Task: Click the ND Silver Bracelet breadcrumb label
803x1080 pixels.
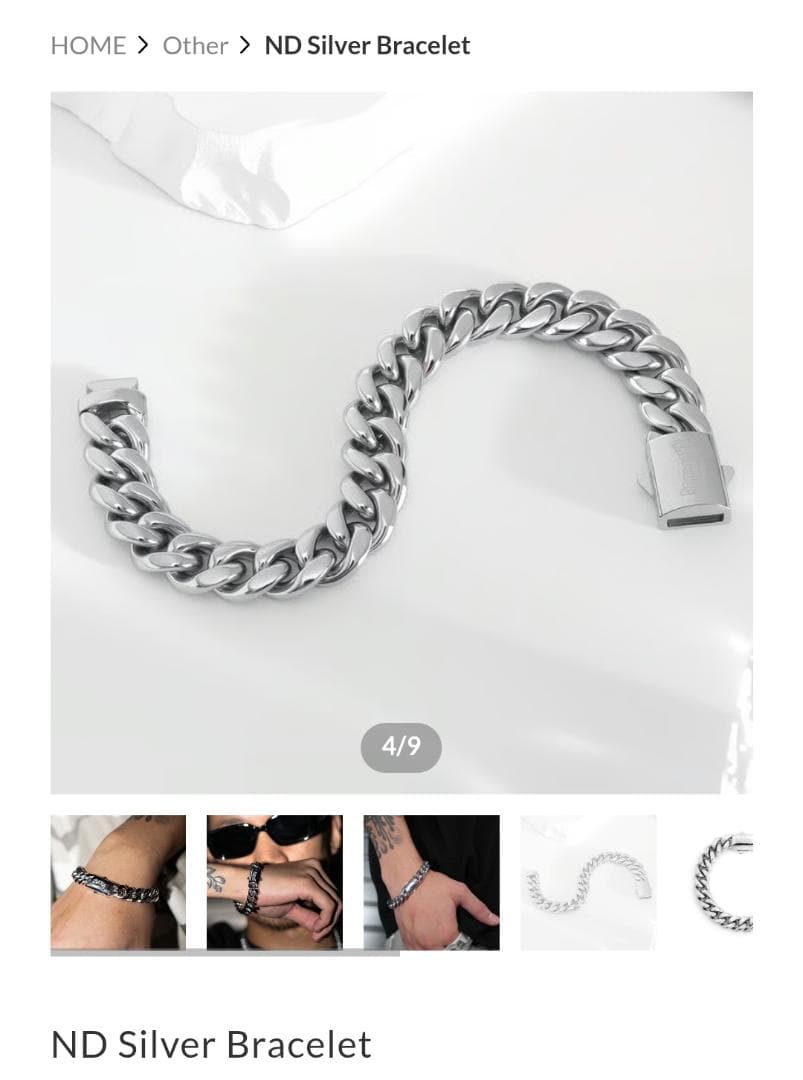Action: [x=365, y=45]
